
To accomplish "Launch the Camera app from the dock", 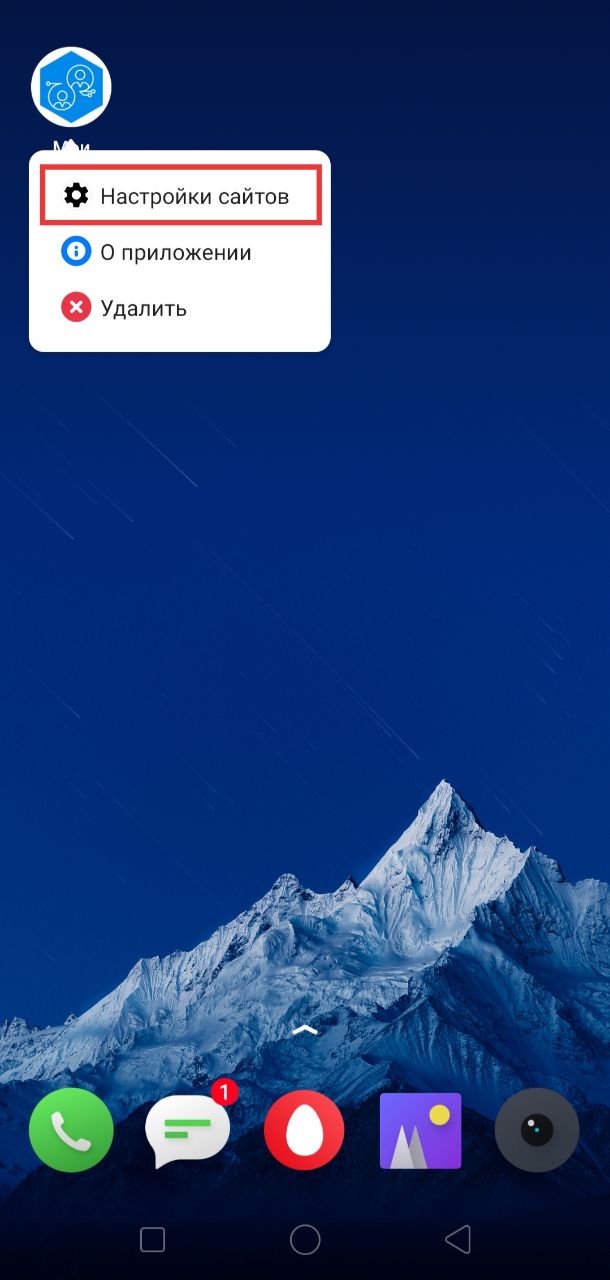I will point(537,1130).
